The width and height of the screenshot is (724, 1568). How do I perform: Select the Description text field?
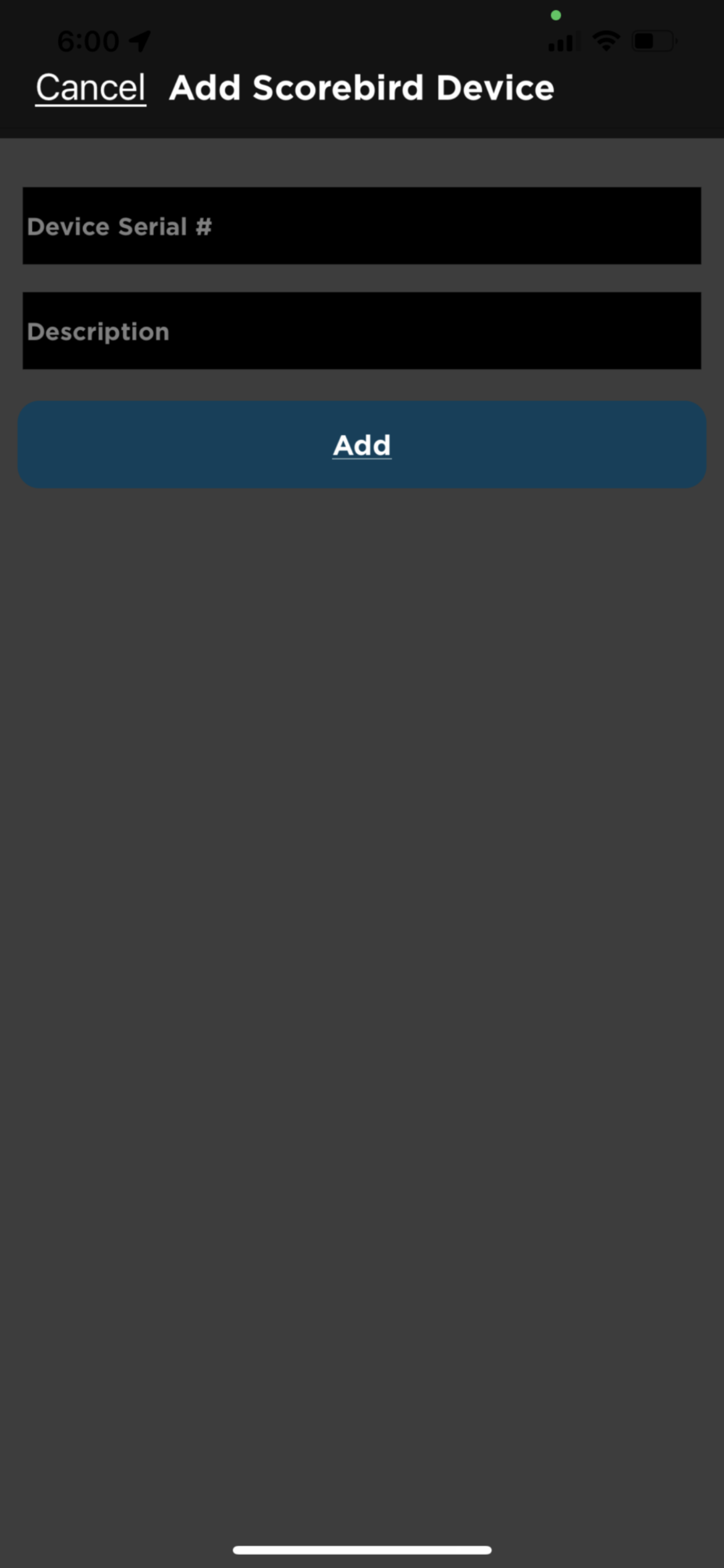[362, 331]
